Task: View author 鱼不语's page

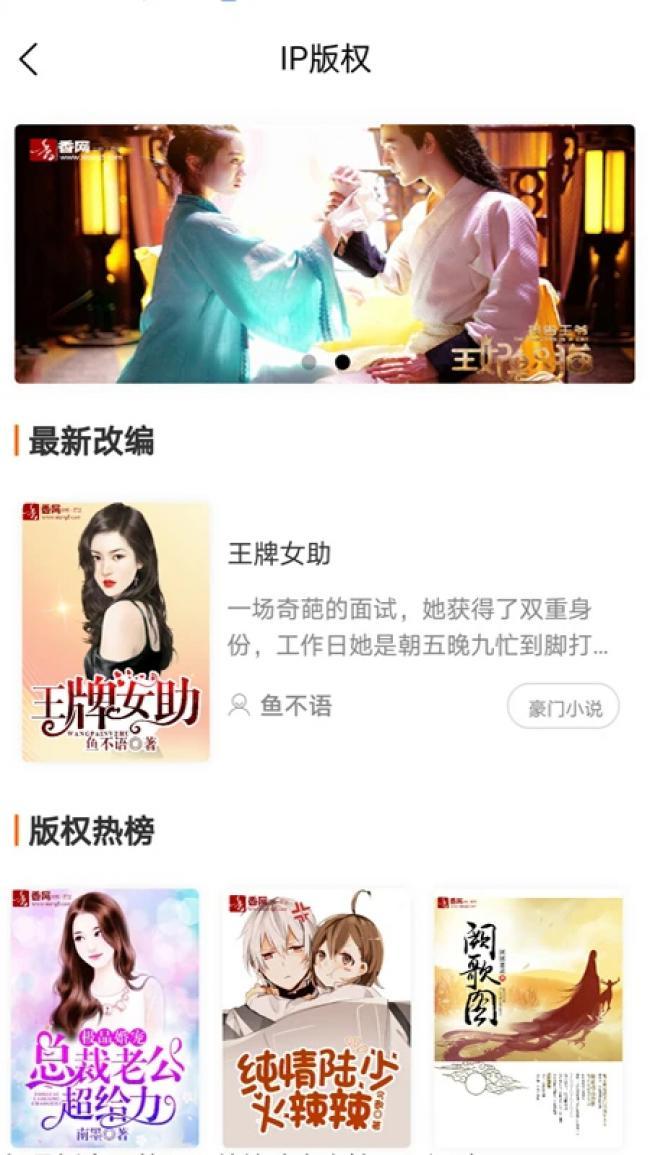Action: click(281, 706)
